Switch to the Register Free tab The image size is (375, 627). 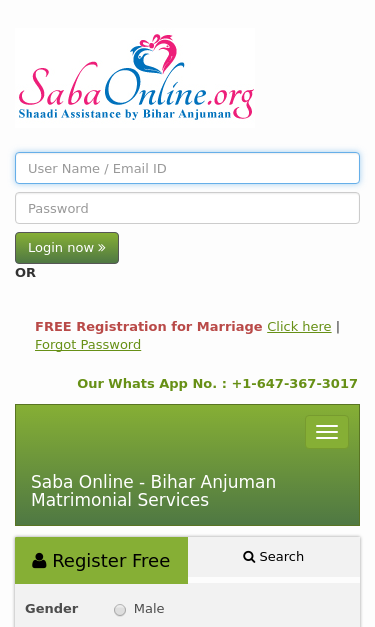click(102, 560)
